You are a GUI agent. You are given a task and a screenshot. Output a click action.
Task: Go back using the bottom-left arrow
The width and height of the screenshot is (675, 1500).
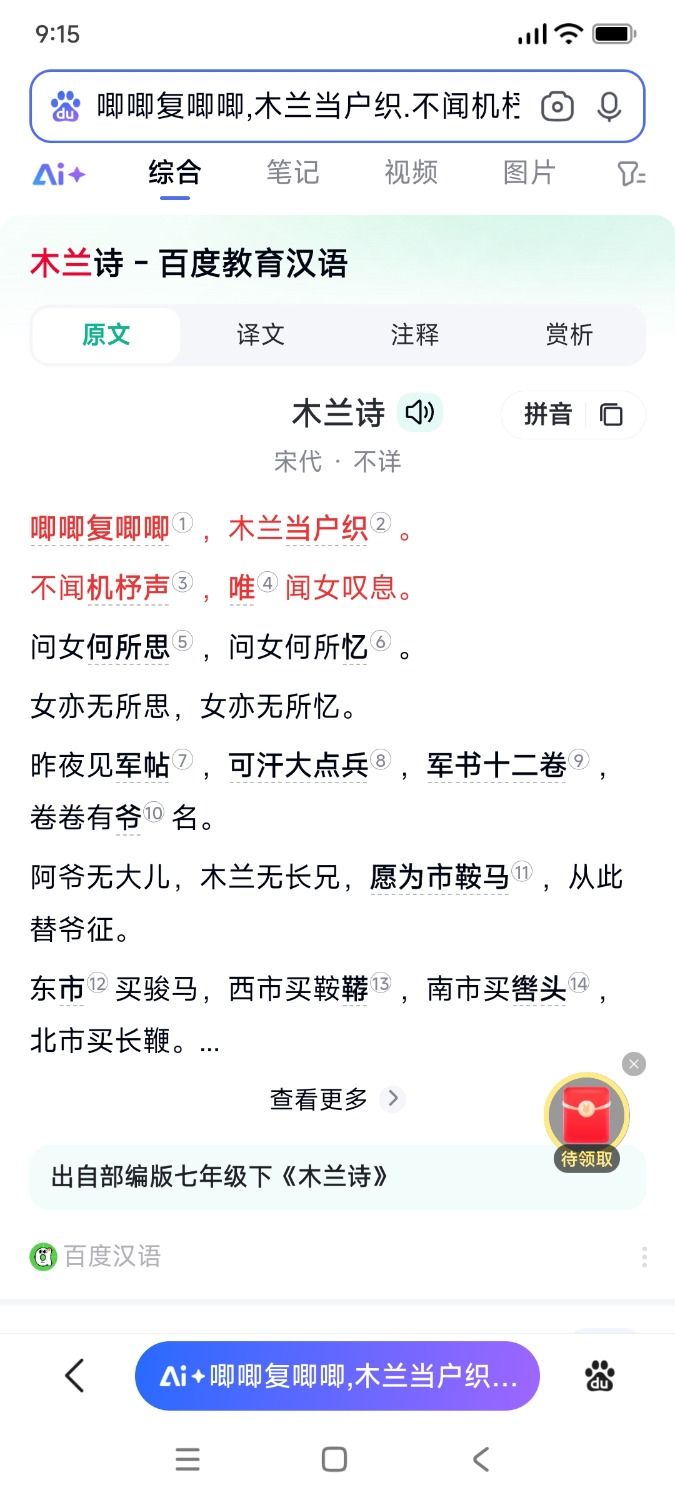pos(74,1376)
